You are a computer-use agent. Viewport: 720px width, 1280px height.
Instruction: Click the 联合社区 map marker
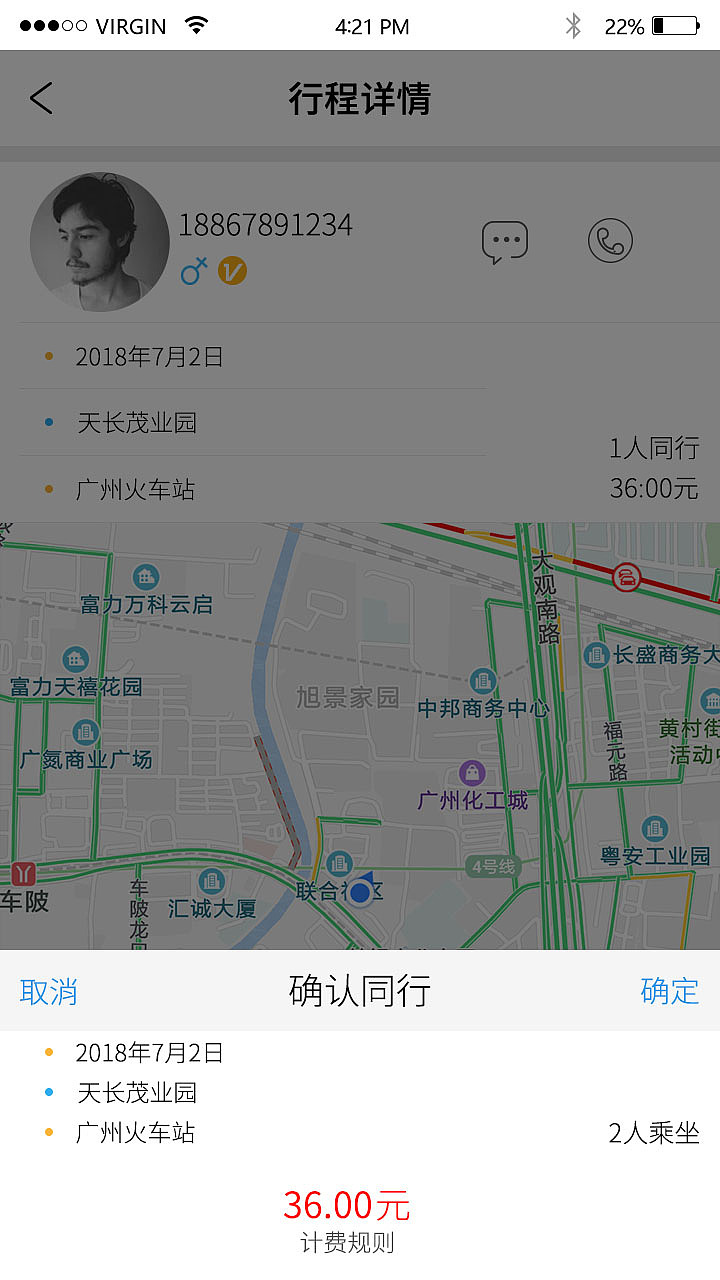[340, 863]
